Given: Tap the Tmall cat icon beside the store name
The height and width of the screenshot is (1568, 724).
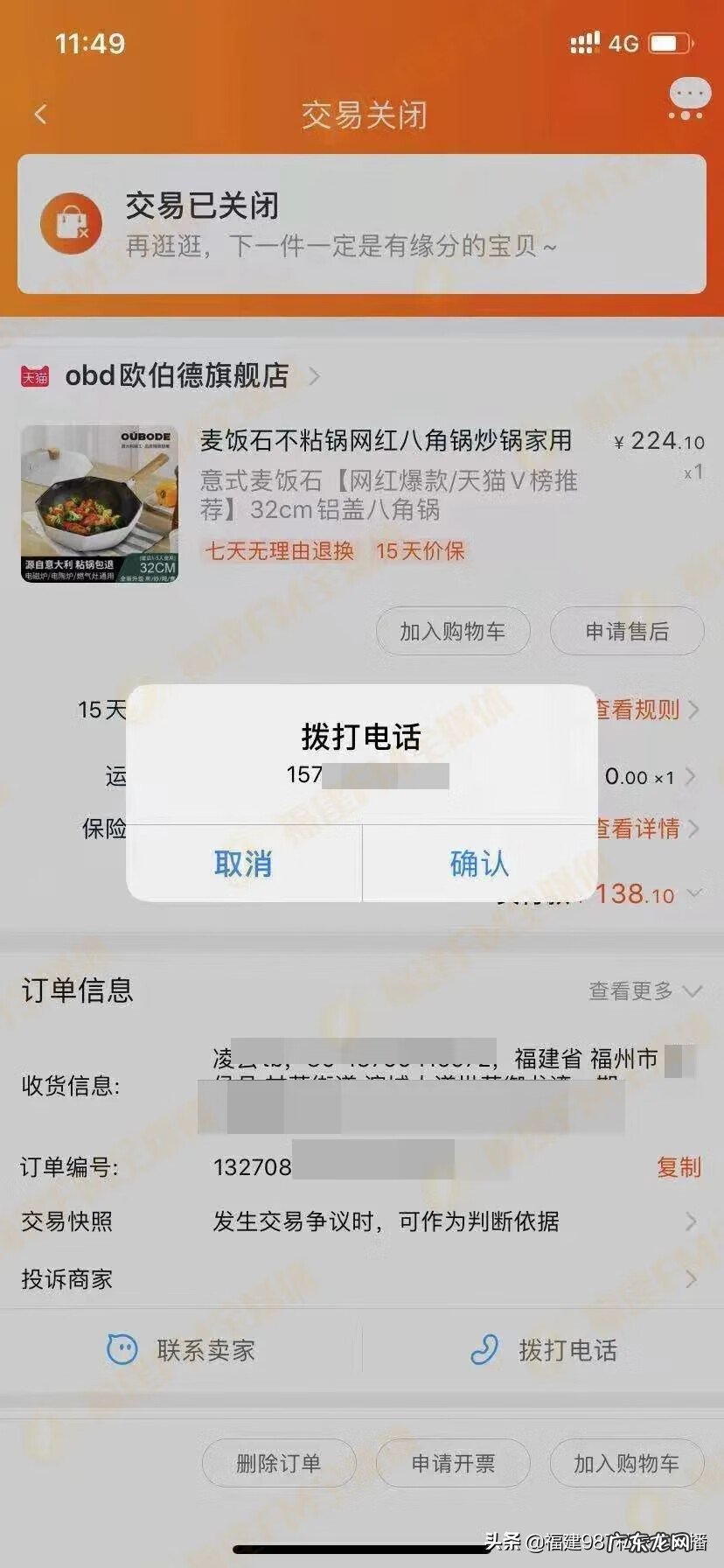Looking at the screenshot, I should [x=37, y=376].
